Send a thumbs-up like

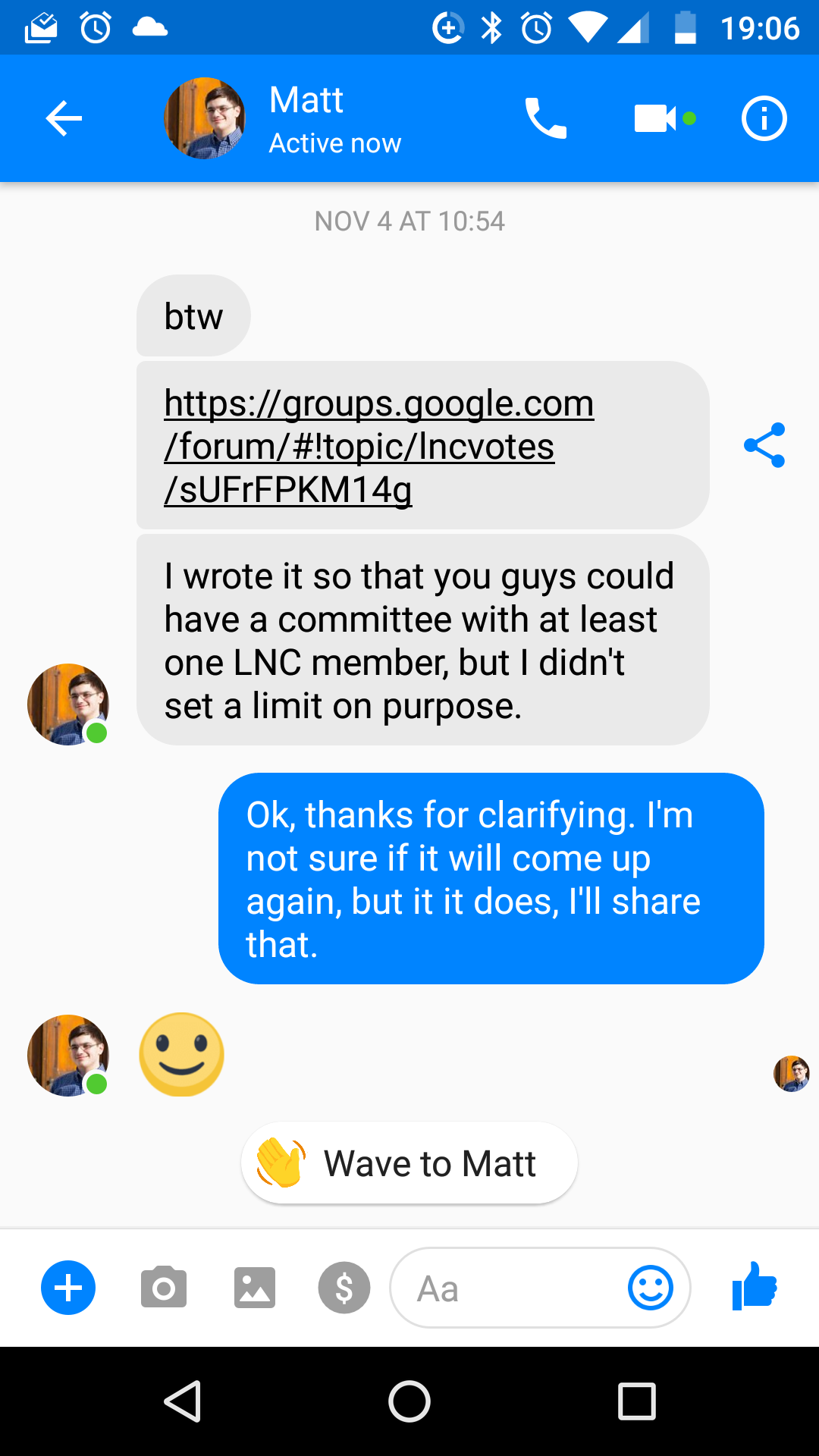pos(755,1286)
